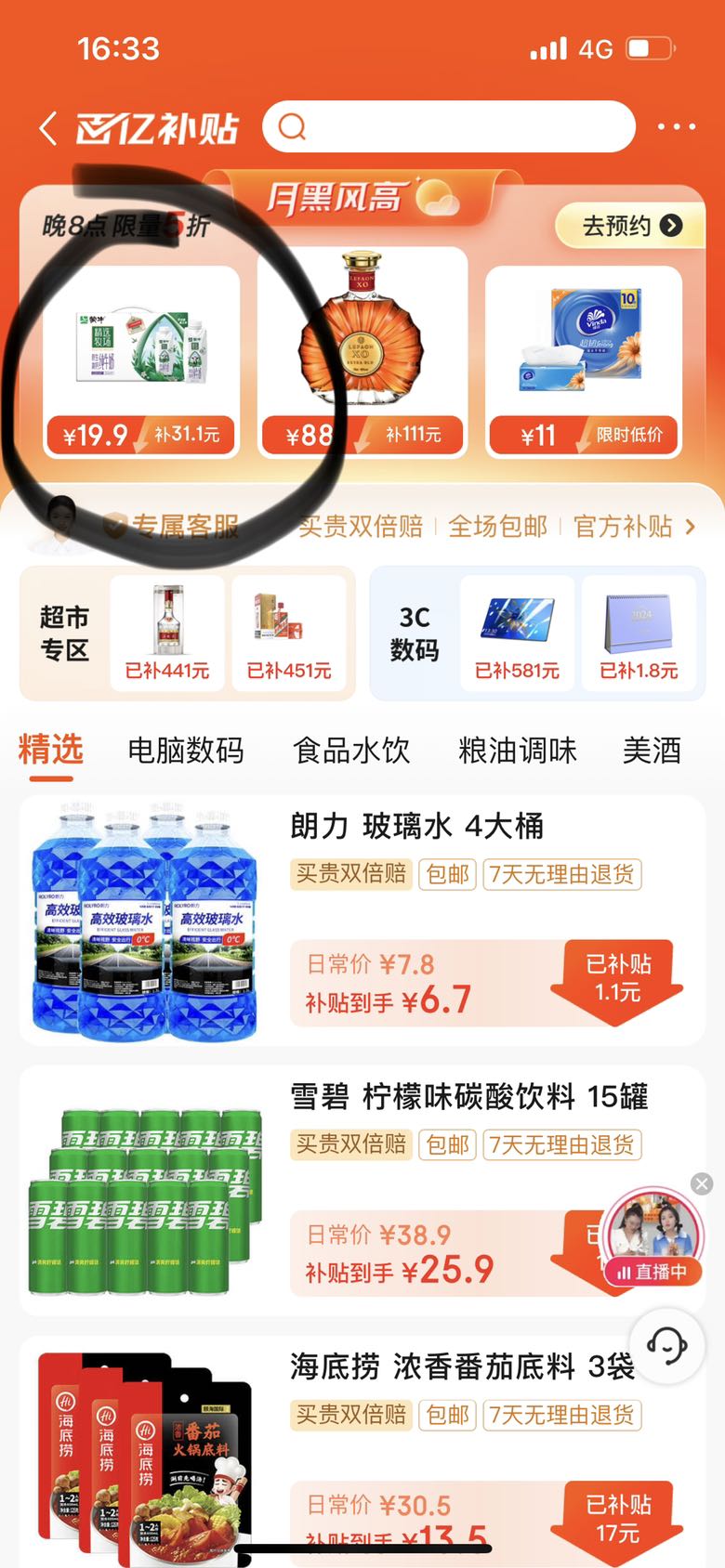Expand the 官方补贴 row via its chevron
This screenshot has height=1568, width=725.
(689, 526)
